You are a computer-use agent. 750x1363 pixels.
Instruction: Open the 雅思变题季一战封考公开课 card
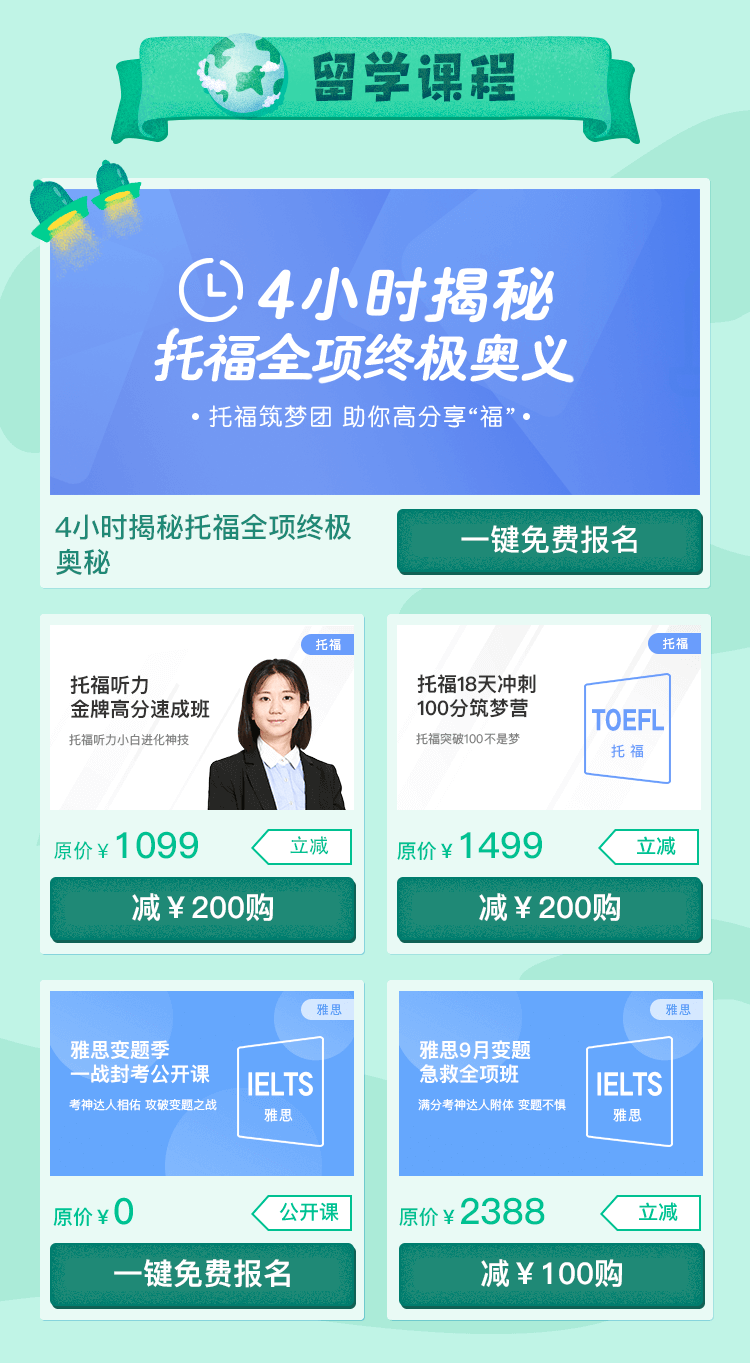tap(202, 1084)
